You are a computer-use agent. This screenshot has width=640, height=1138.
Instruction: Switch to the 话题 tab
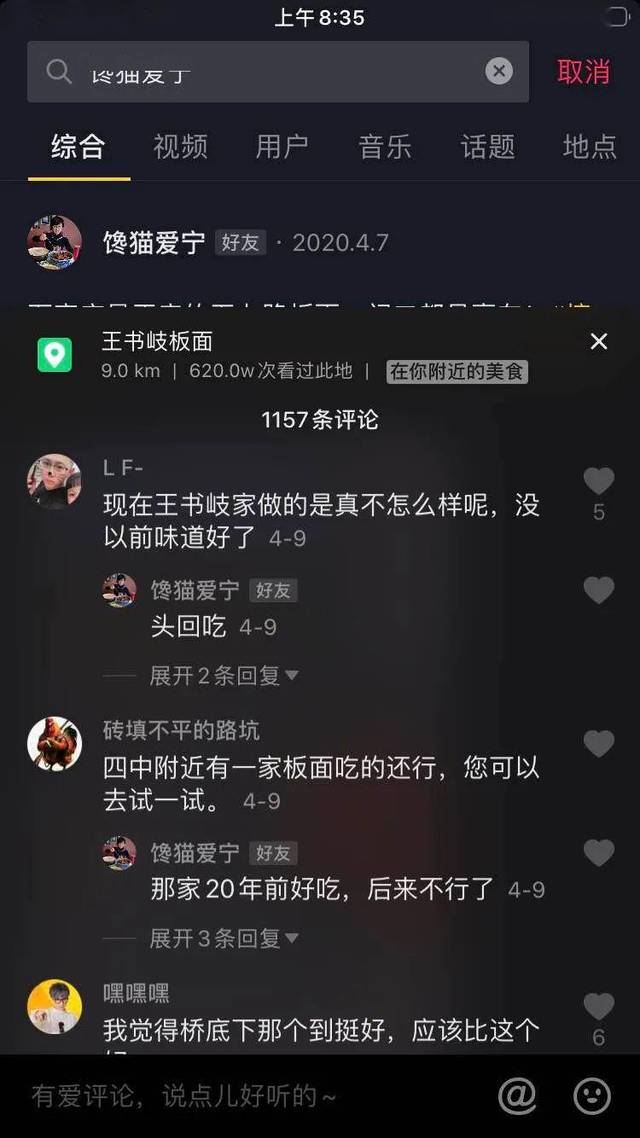[x=488, y=147]
